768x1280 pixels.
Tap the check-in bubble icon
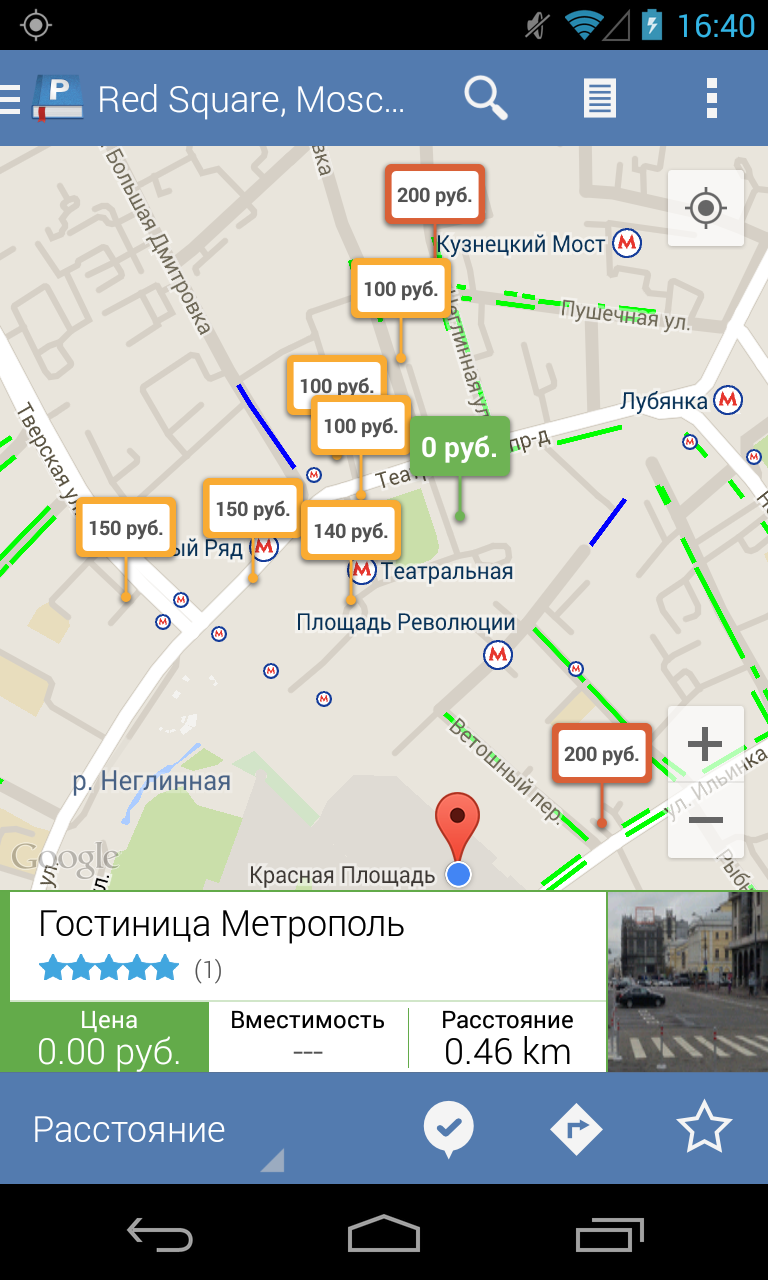click(x=448, y=1129)
